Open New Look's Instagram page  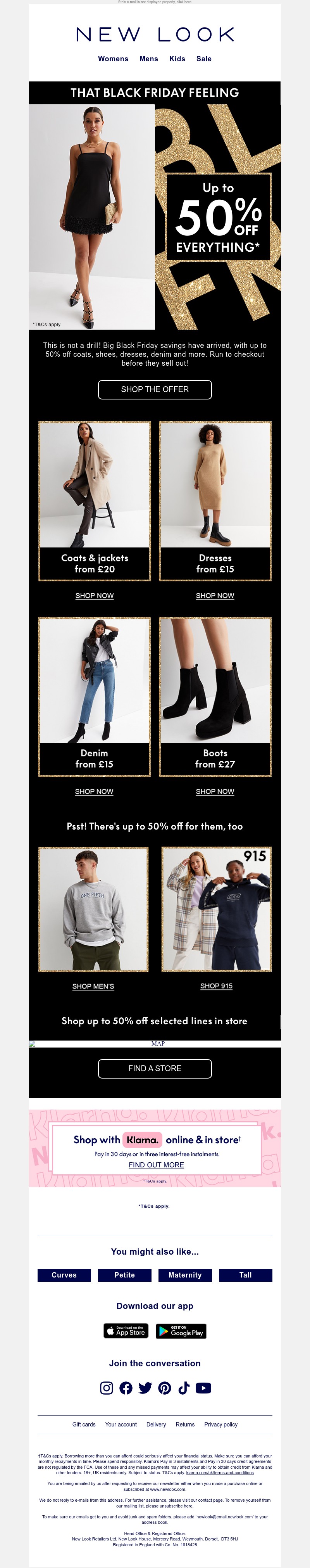click(107, 1388)
